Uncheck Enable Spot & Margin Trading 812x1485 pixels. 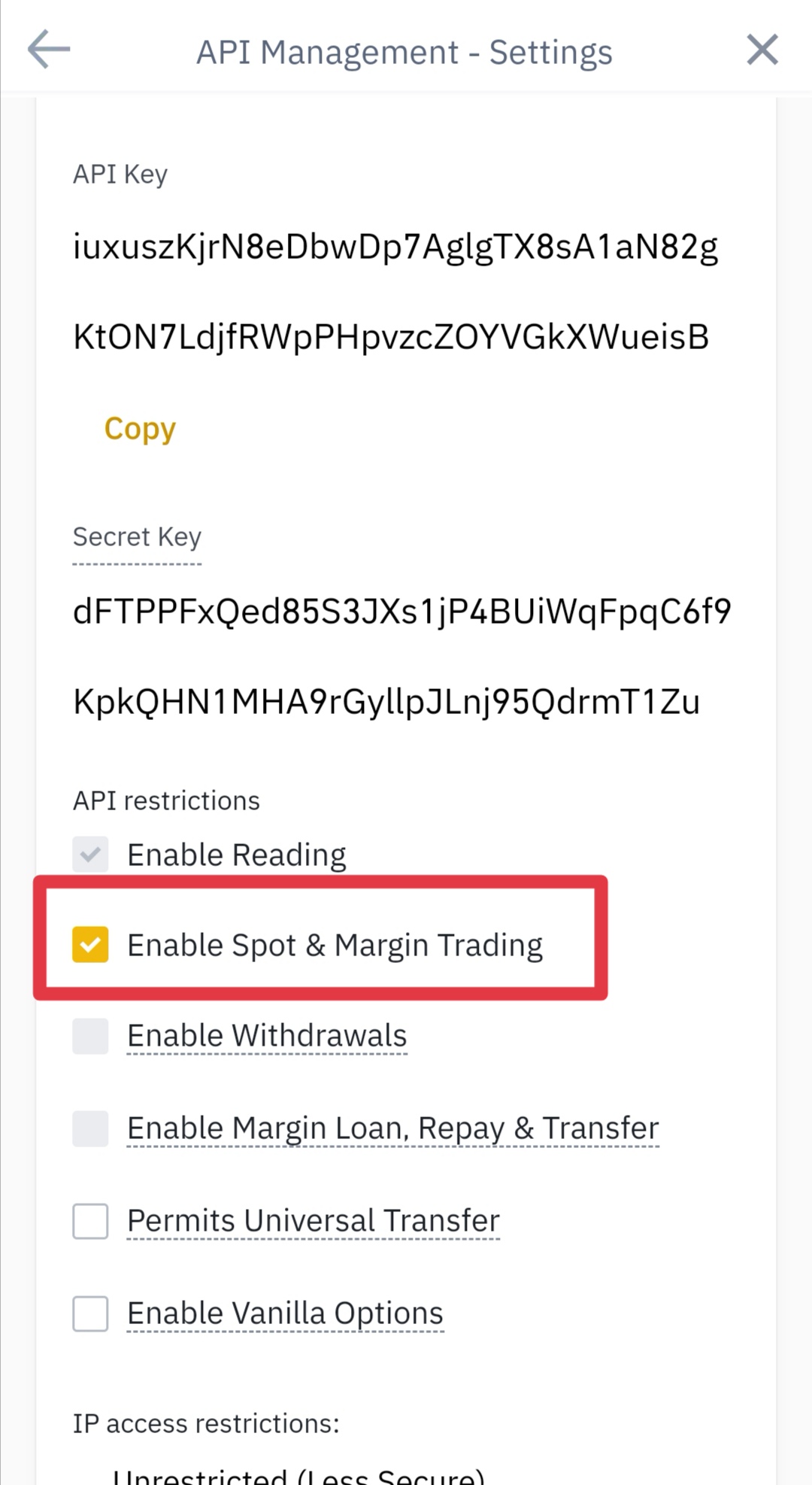[90, 945]
